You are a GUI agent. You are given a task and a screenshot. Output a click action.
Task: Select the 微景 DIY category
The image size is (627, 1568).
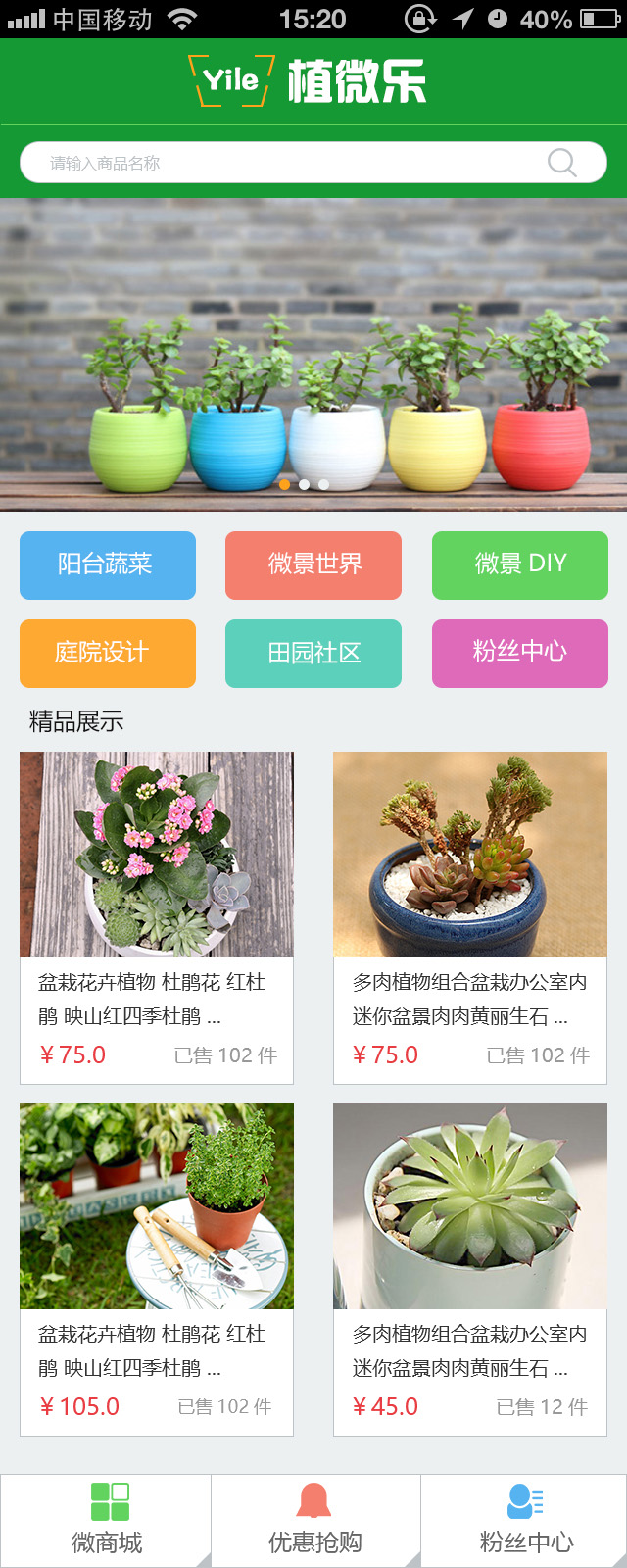tap(519, 564)
